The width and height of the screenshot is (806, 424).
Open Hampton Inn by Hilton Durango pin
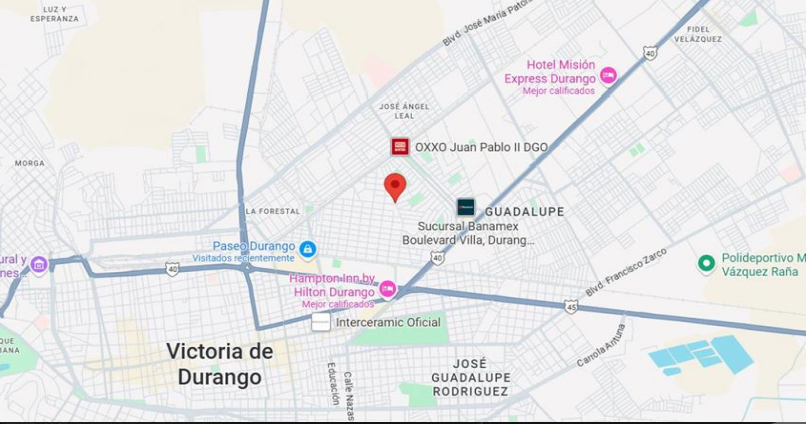coord(388,290)
